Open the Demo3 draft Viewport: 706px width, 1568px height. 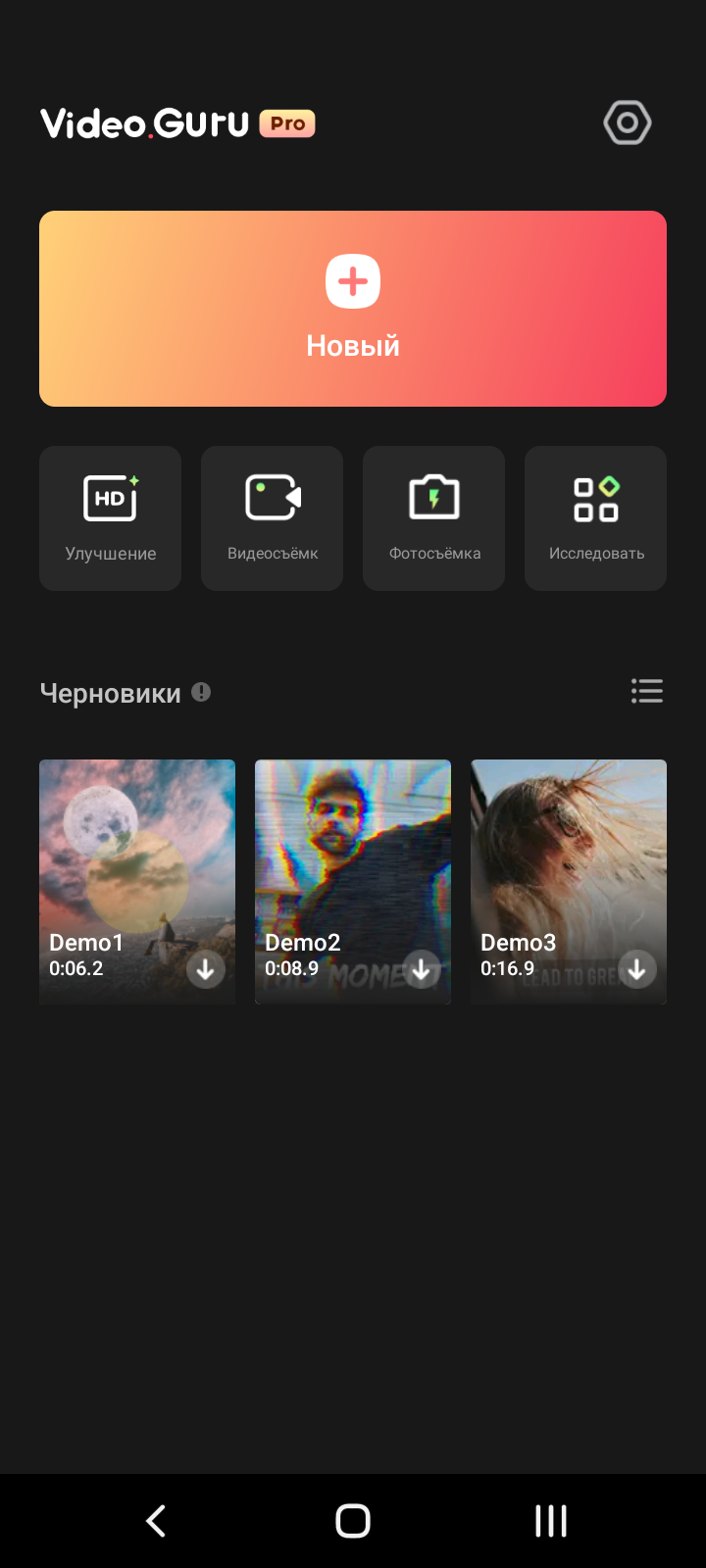tap(569, 882)
